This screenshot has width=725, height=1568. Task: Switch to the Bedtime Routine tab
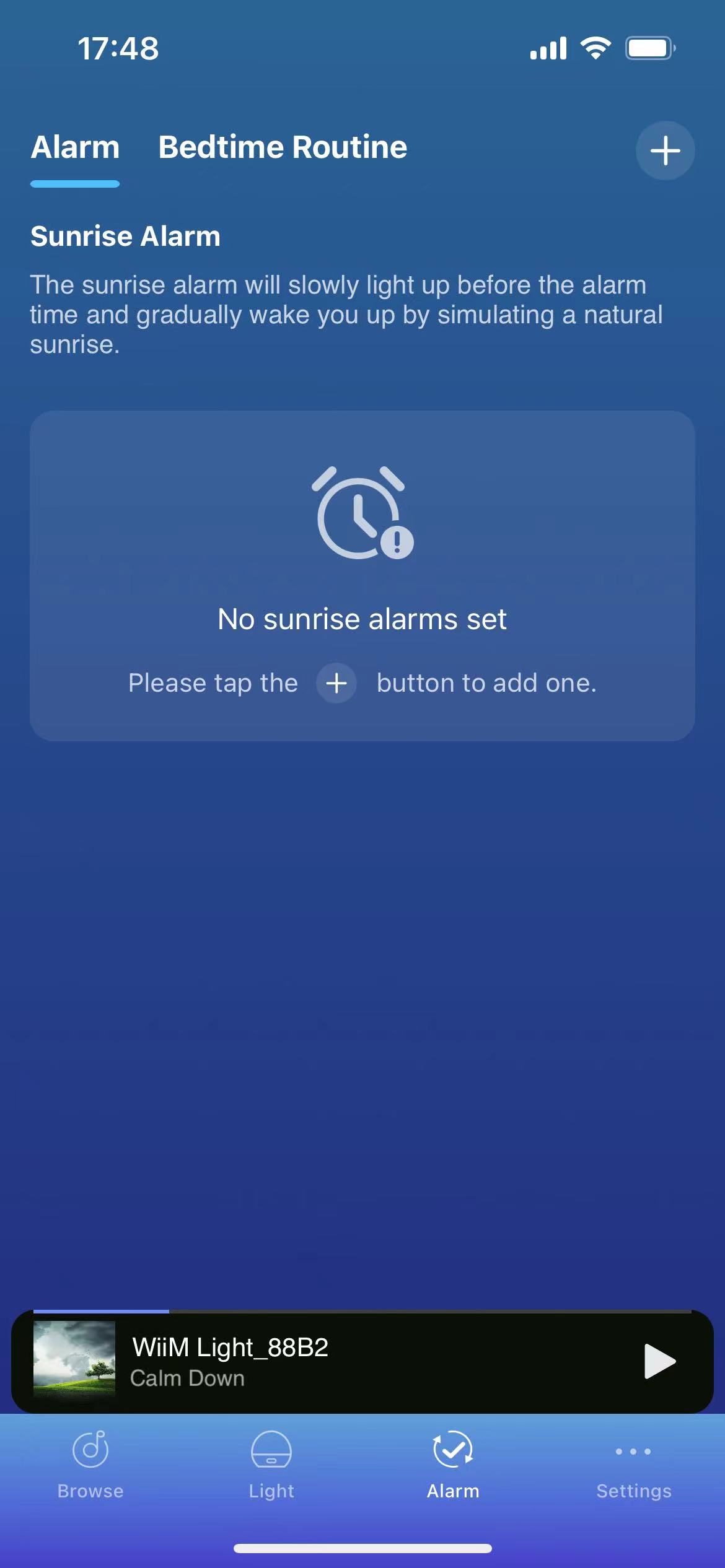[283, 147]
